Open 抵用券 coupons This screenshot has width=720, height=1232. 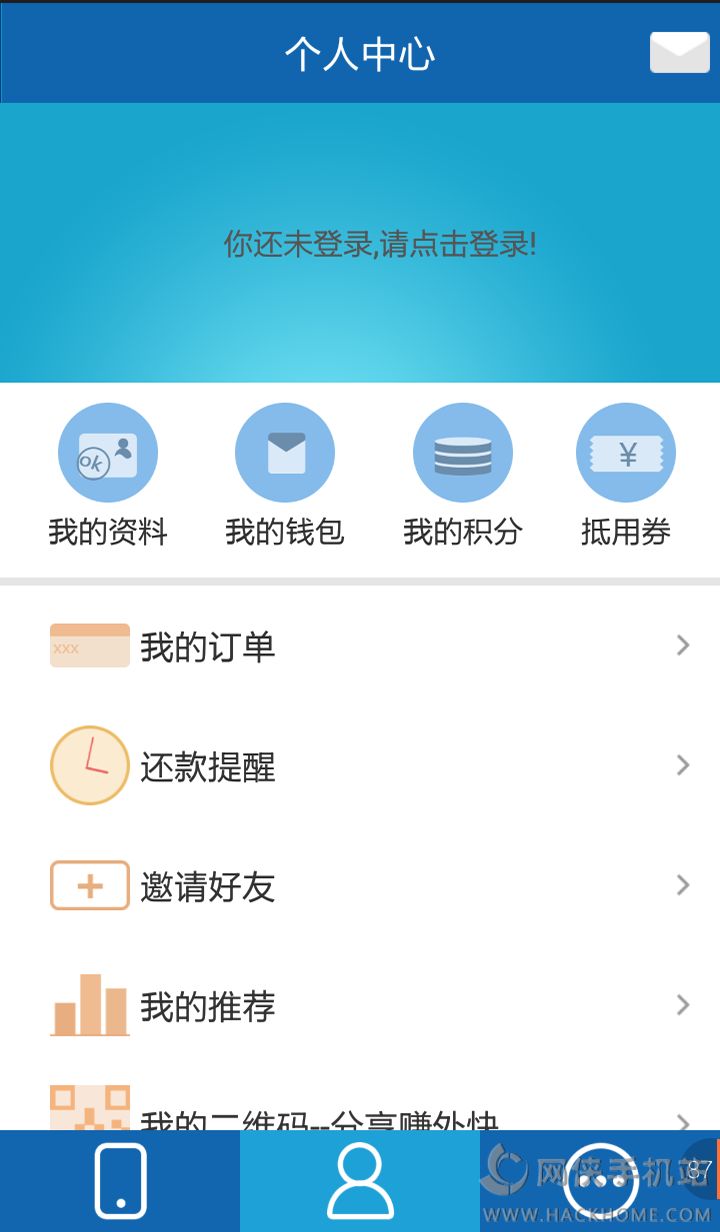(626, 476)
